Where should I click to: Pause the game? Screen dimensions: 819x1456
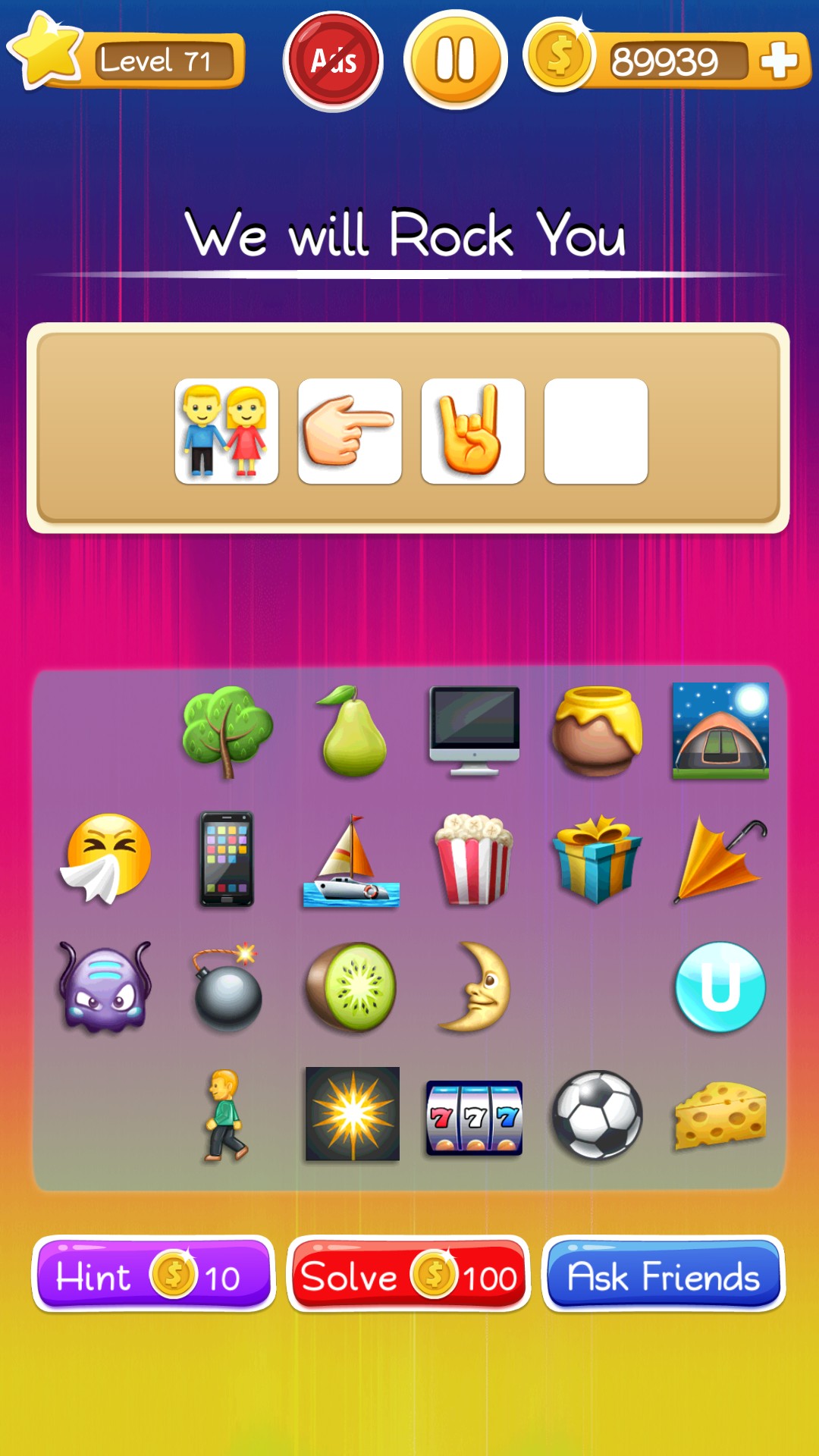(x=455, y=60)
